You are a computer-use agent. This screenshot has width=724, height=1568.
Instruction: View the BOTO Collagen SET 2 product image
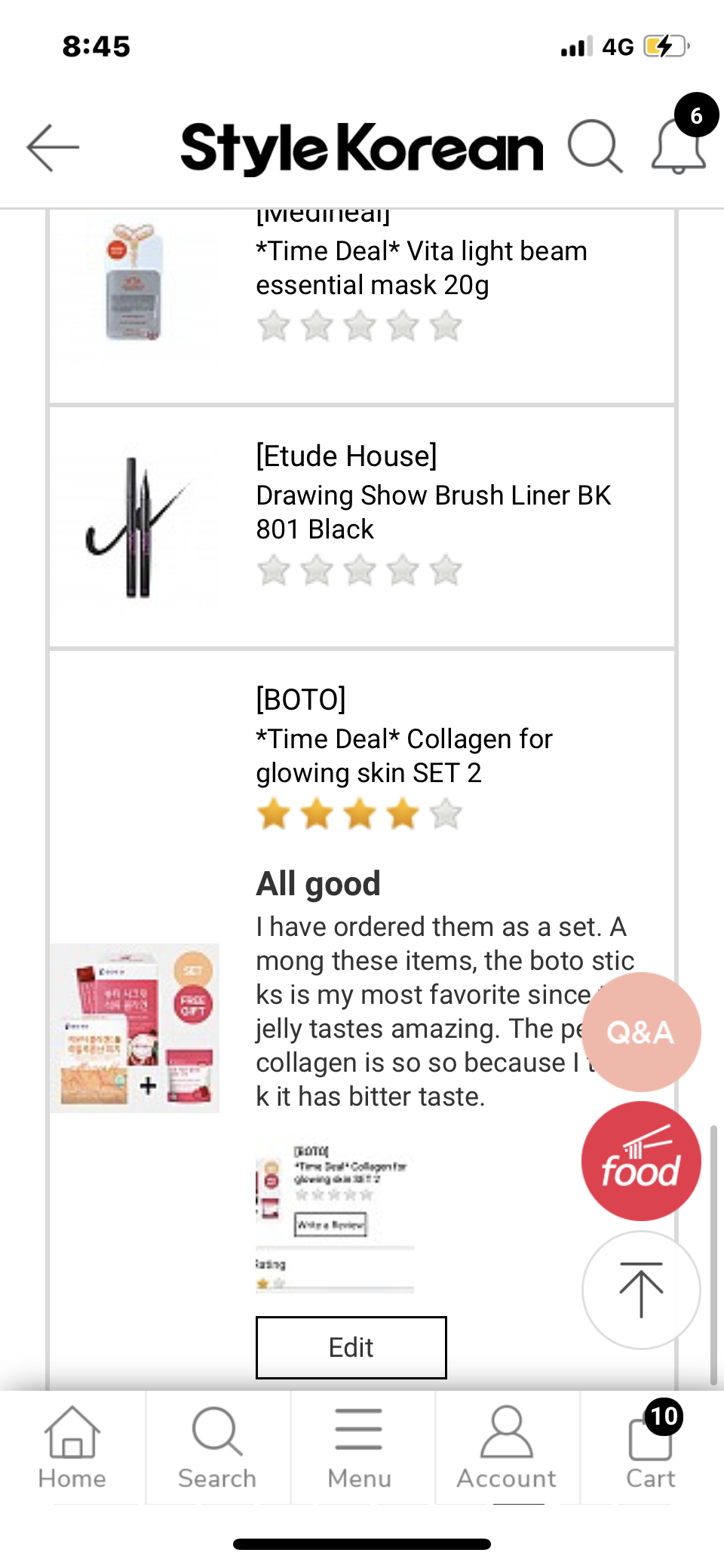(135, 1028)
